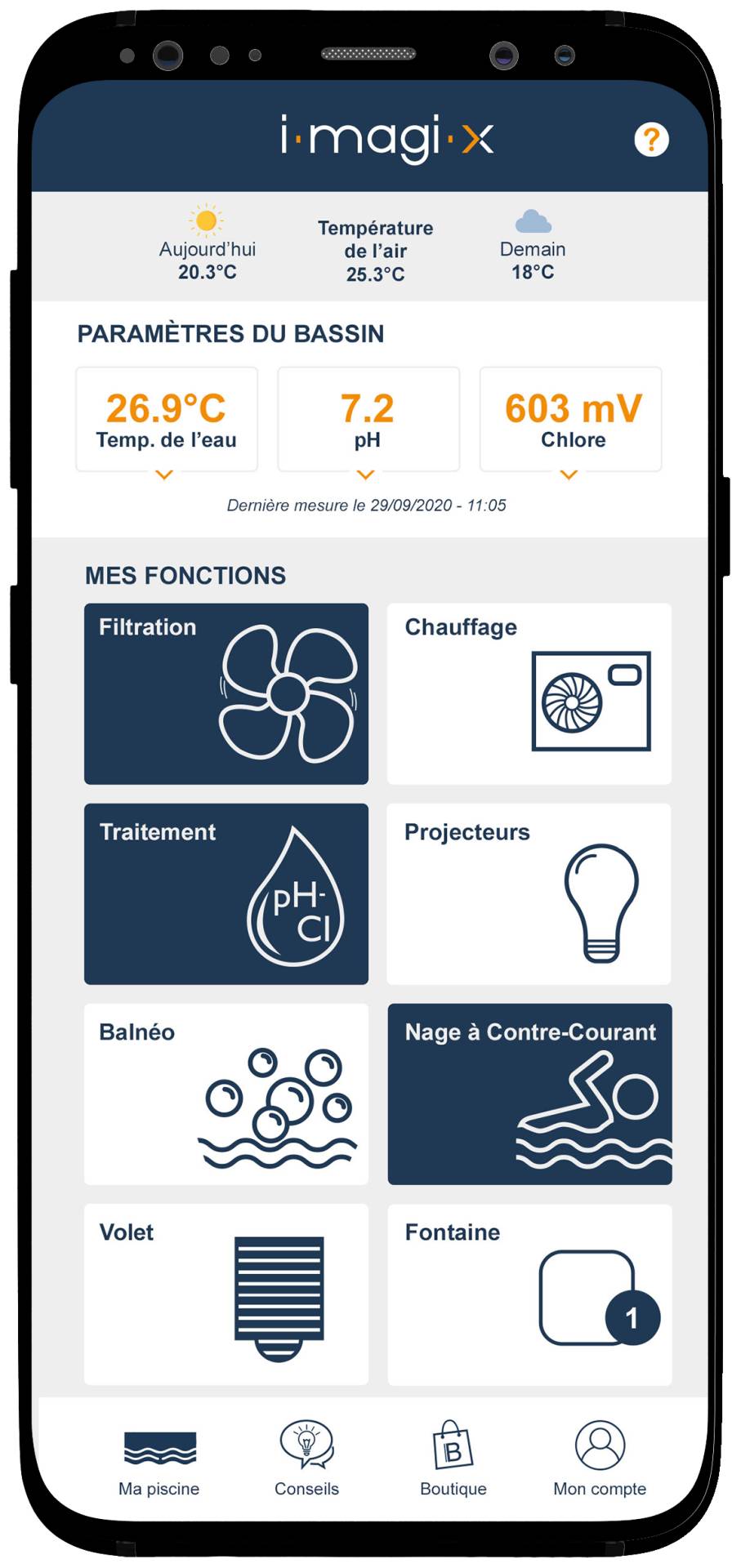The height and width of the screenshot is (1568, 741).
Task: Open the Mon compte tab
Action: tap(600, 1460)
